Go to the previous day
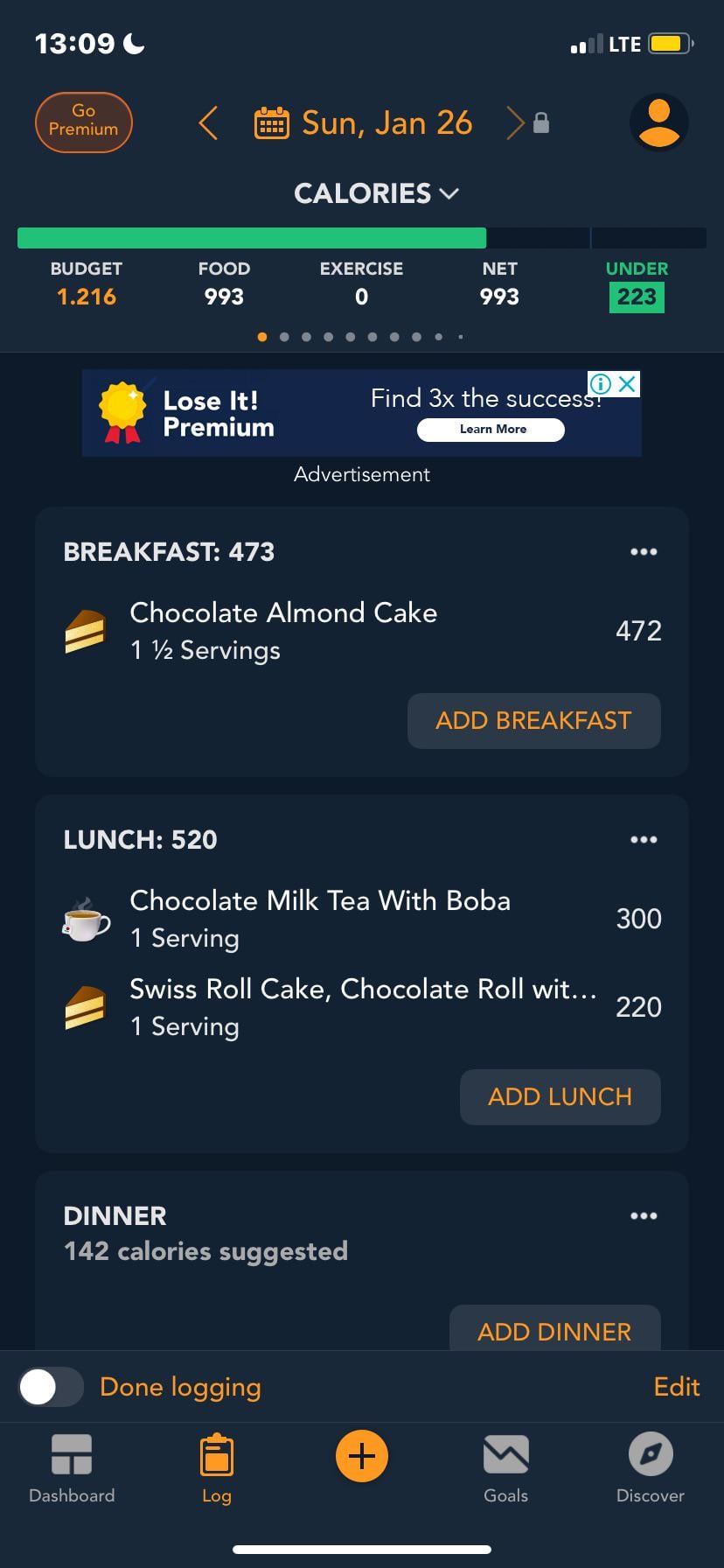 pos(207,123)
